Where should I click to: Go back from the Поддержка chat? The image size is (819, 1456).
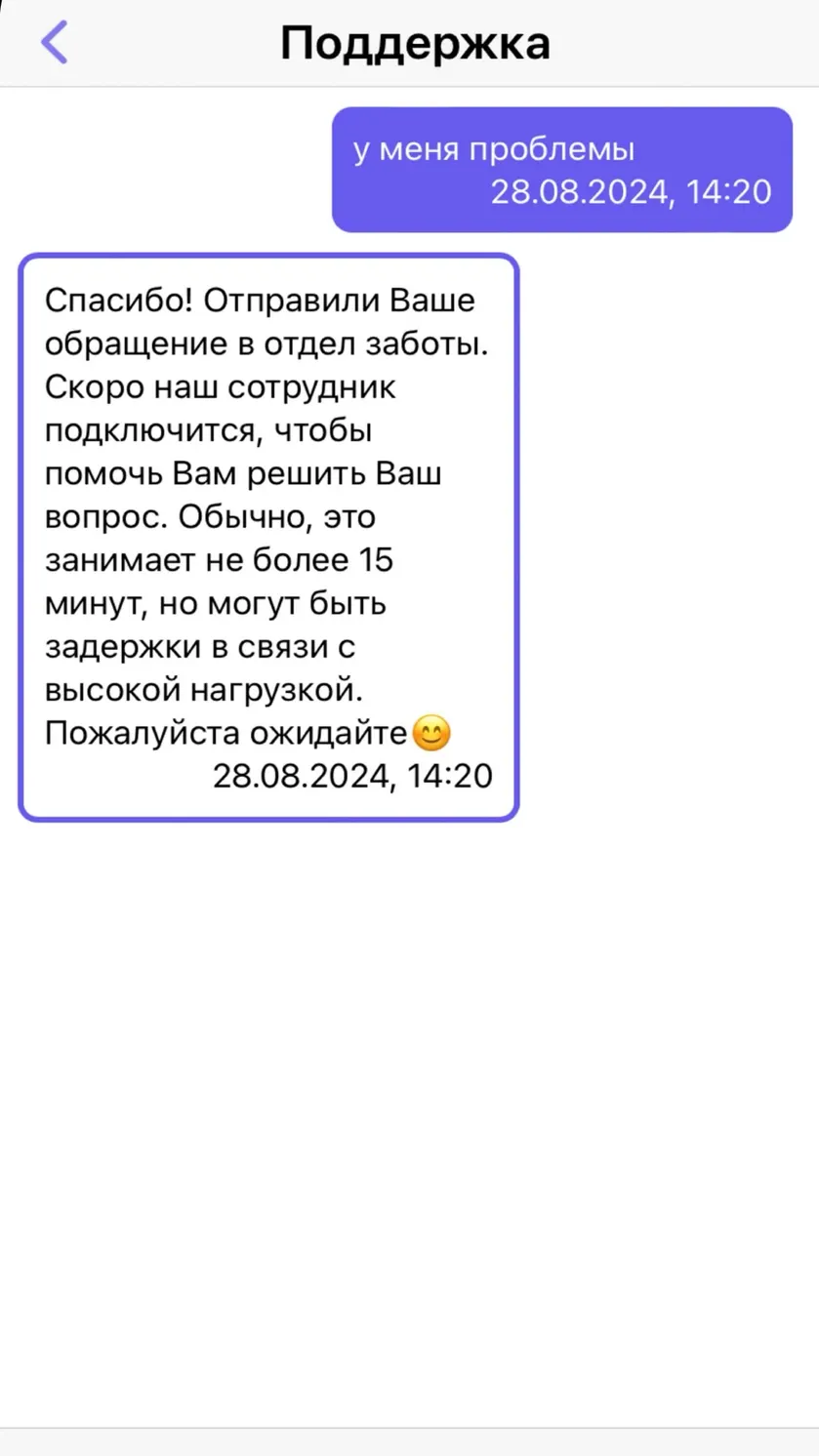[54, 43]
